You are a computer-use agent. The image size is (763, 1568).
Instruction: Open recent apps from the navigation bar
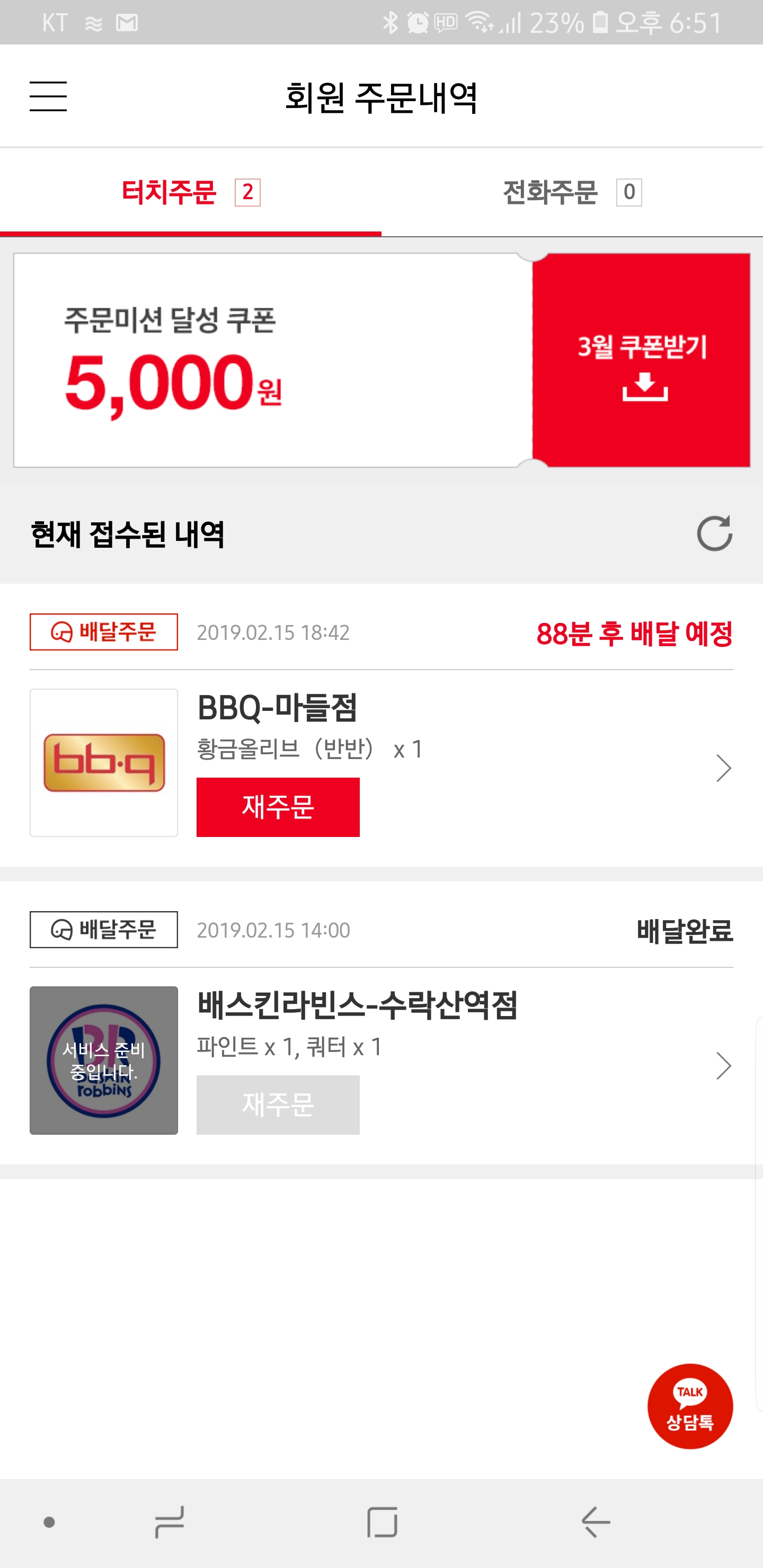[169, 1522]
